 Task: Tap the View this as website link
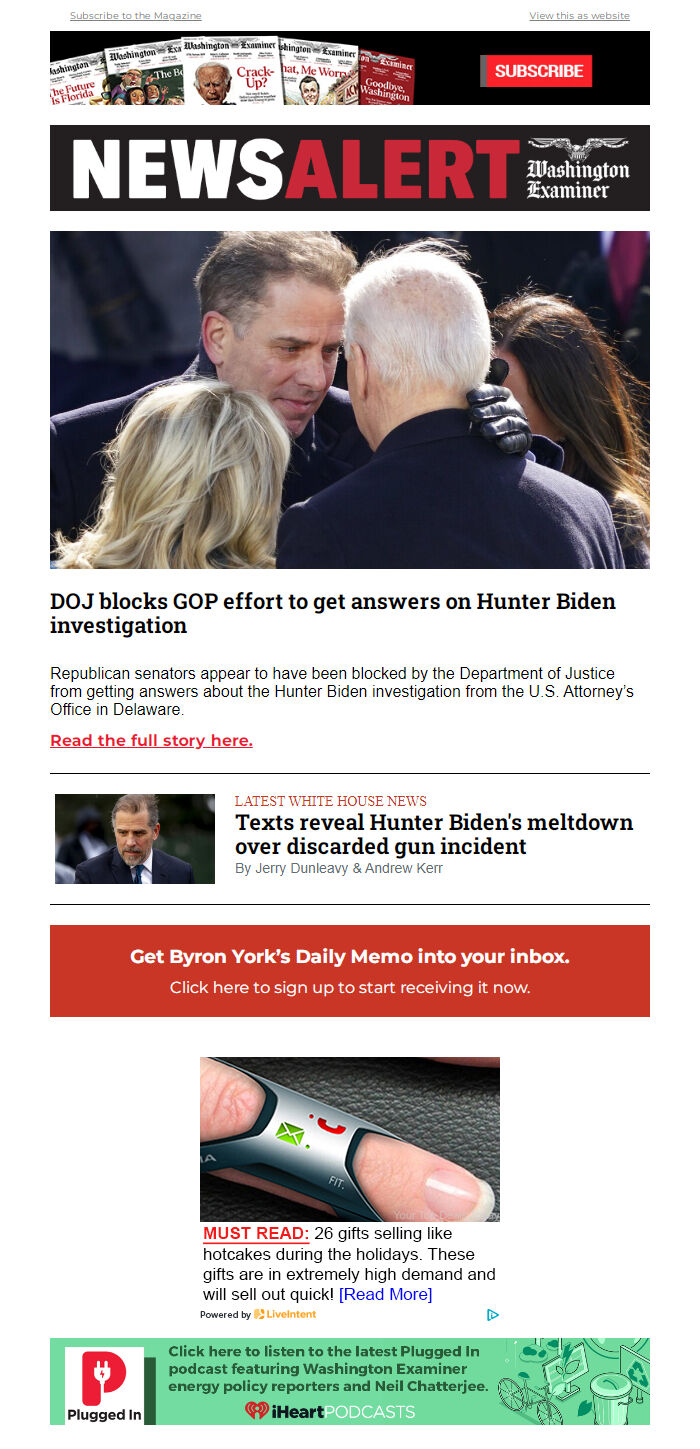(x=579, y=16)
